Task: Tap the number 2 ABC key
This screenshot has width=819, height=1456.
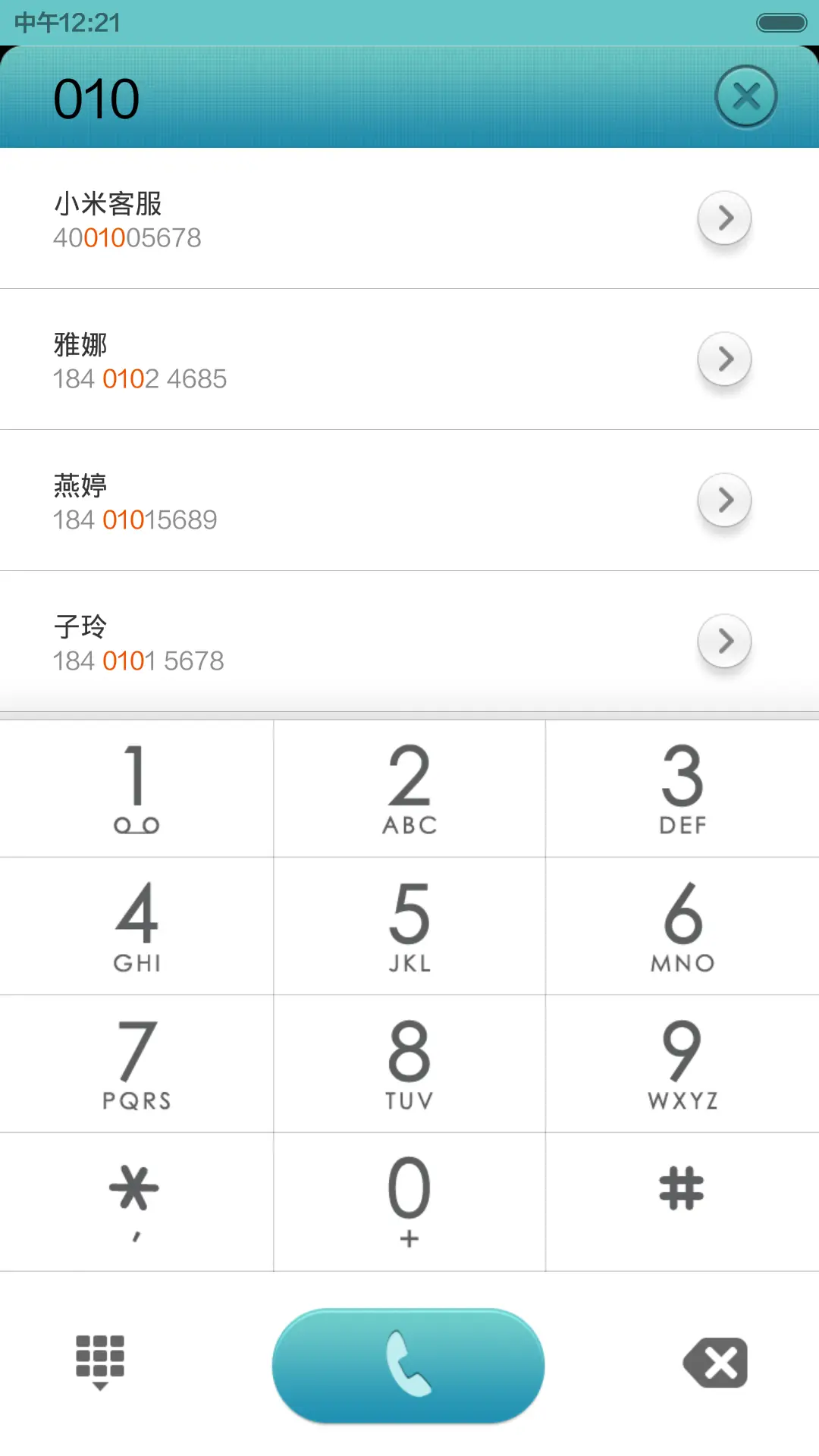Action: [409, 789]
